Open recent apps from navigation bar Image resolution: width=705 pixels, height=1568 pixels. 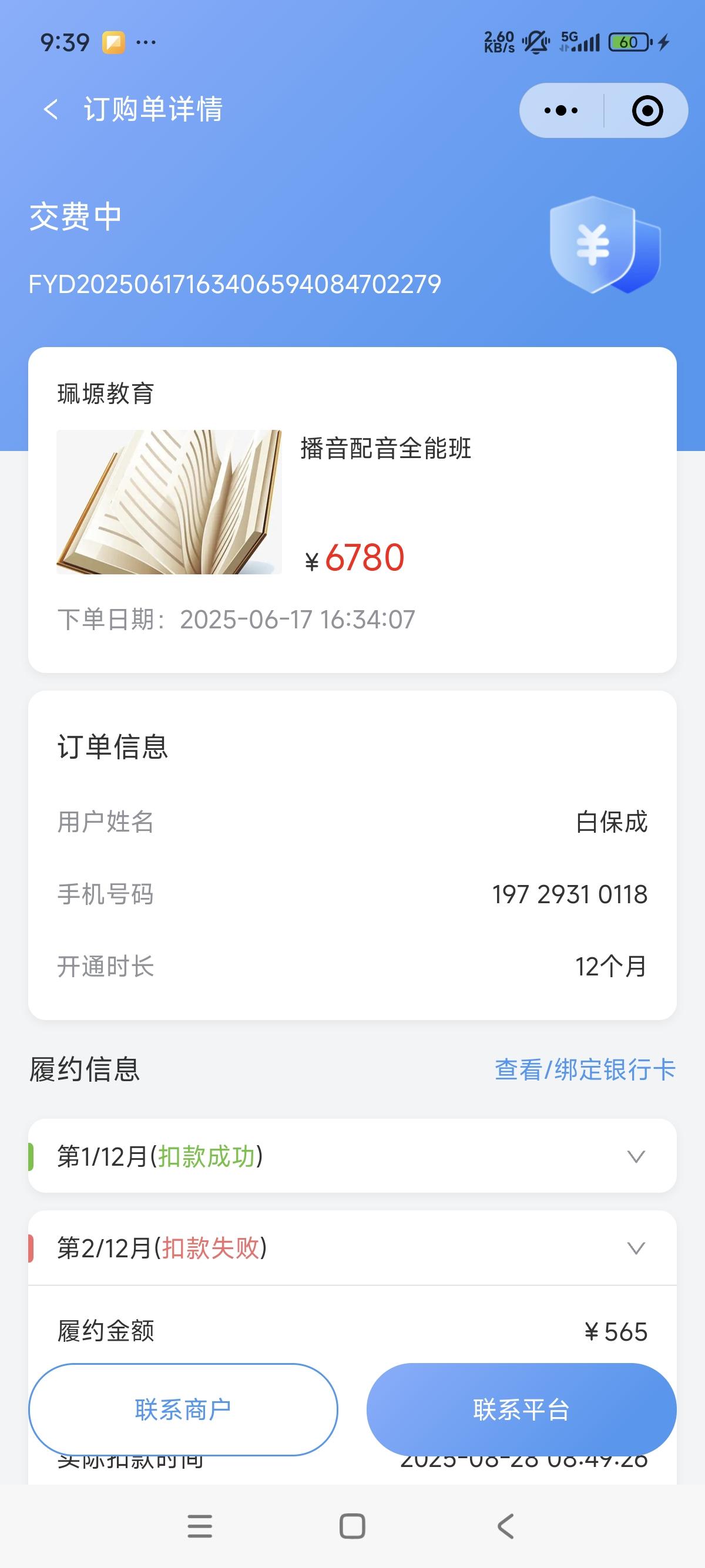[200, 1526]
